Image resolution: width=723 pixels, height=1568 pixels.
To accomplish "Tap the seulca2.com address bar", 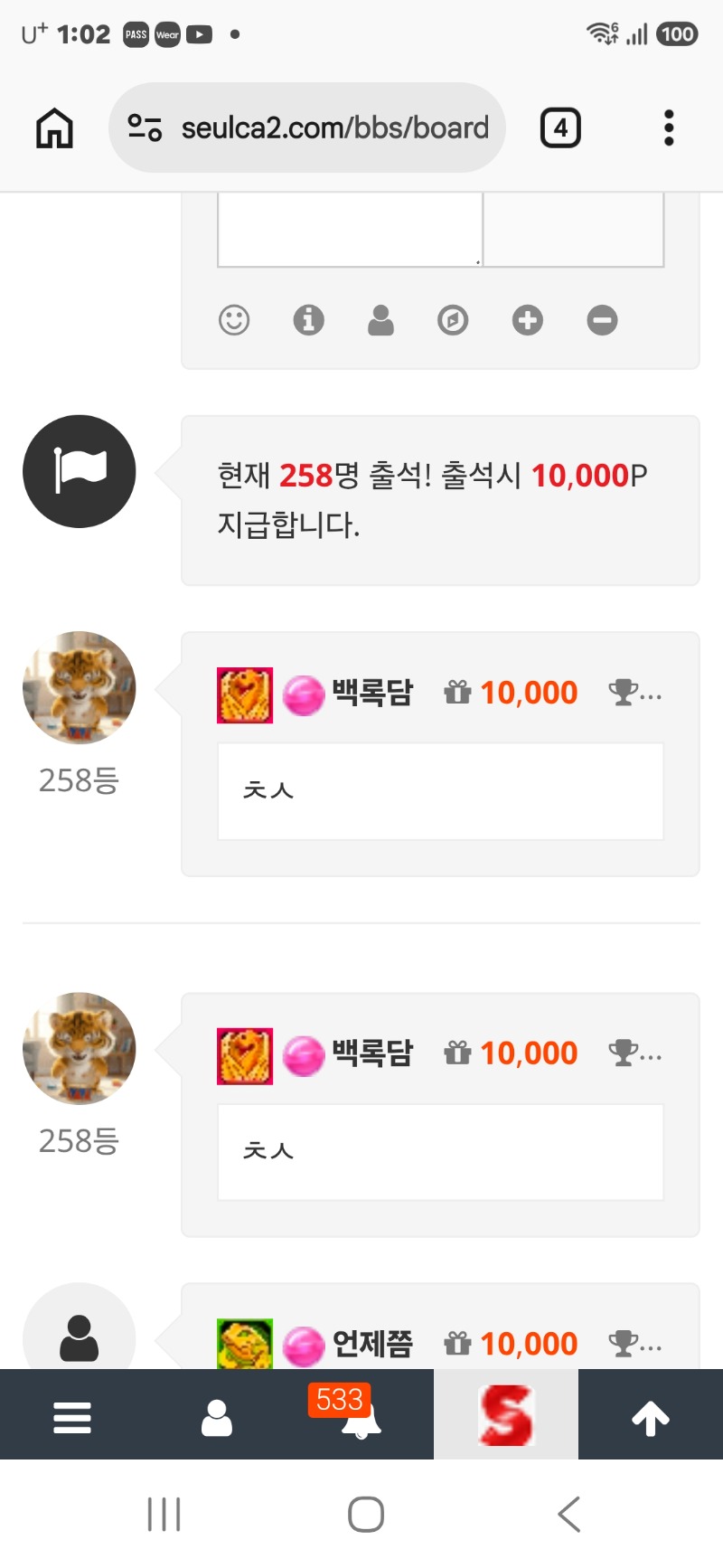I will pyautogui.click(x=307, y=128).
